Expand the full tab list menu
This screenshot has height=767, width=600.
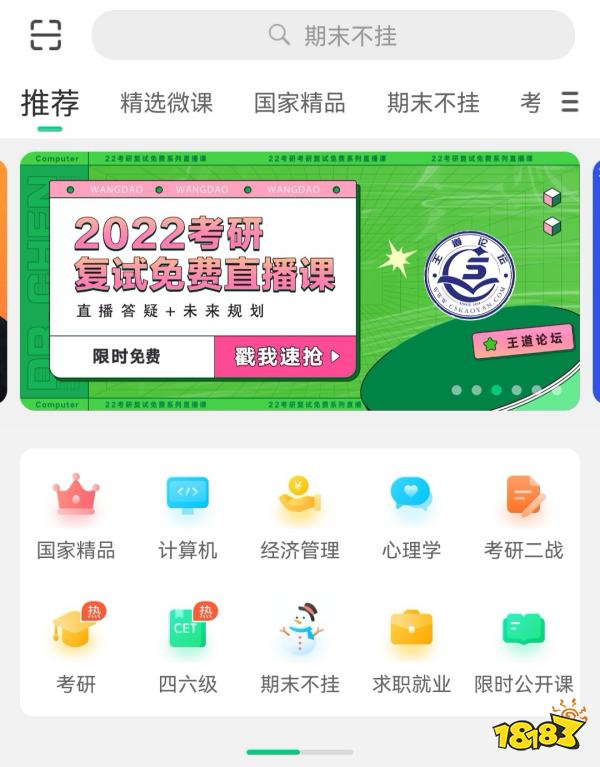point(570,102)
